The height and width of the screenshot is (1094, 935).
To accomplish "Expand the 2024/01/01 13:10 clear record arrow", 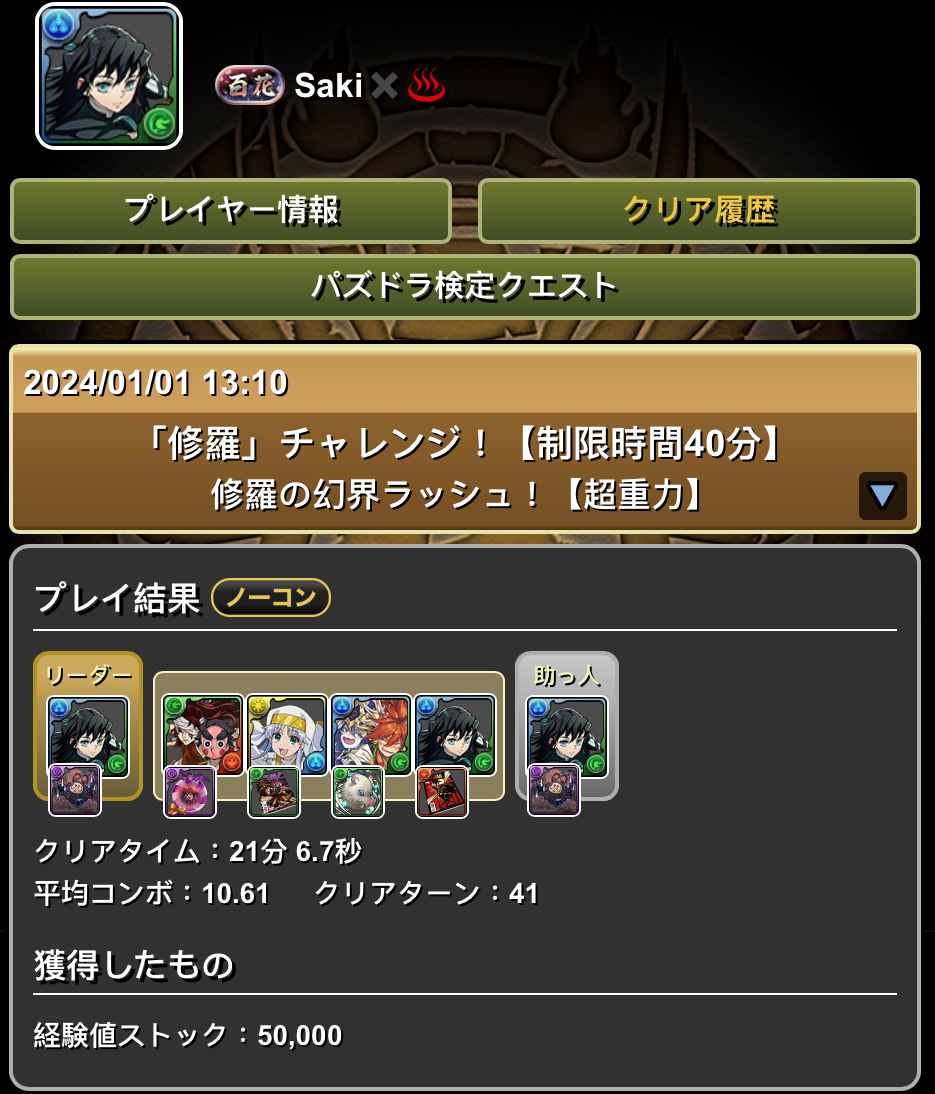I will tap(882, 495).
